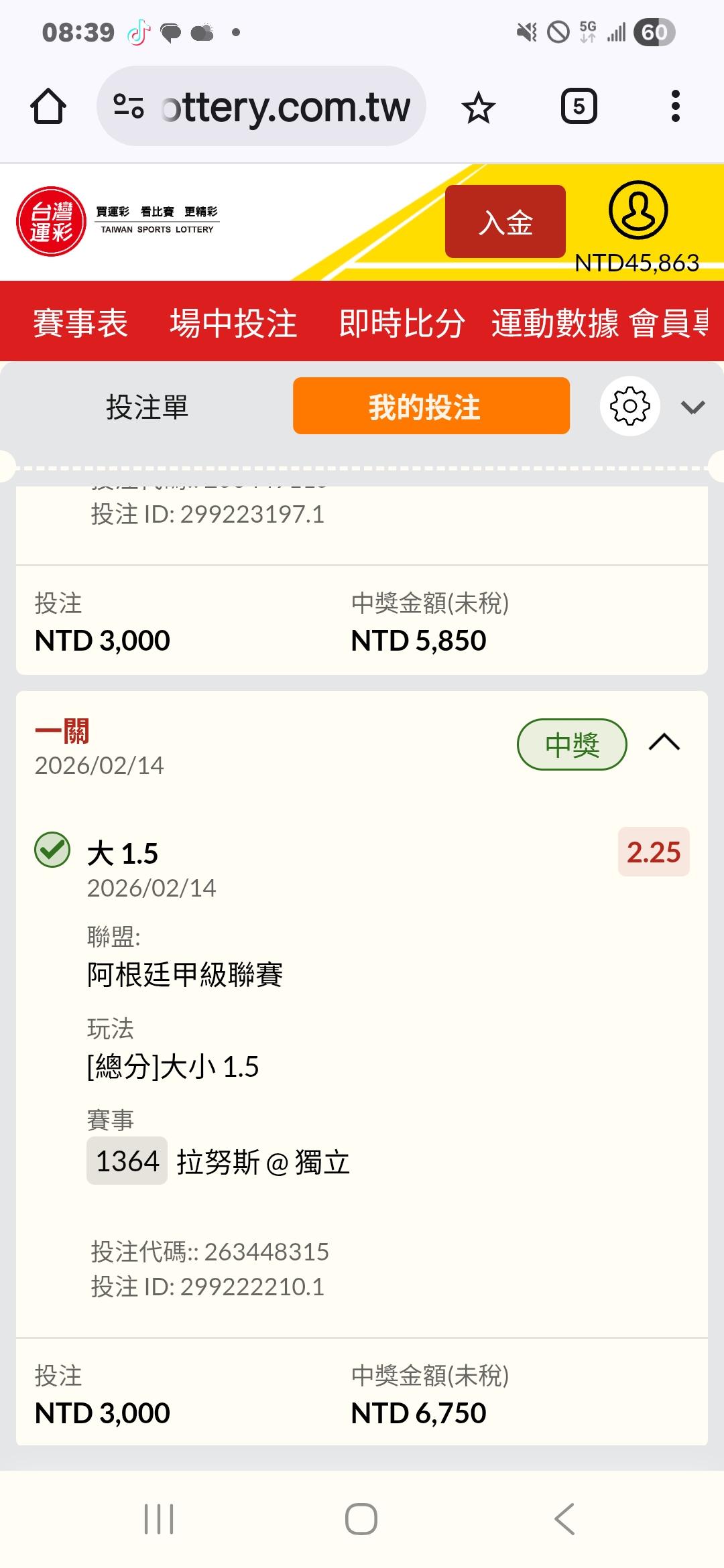Open the user account profile icon
Viewport: 724px width, 1568px height.
coord(638,210)
